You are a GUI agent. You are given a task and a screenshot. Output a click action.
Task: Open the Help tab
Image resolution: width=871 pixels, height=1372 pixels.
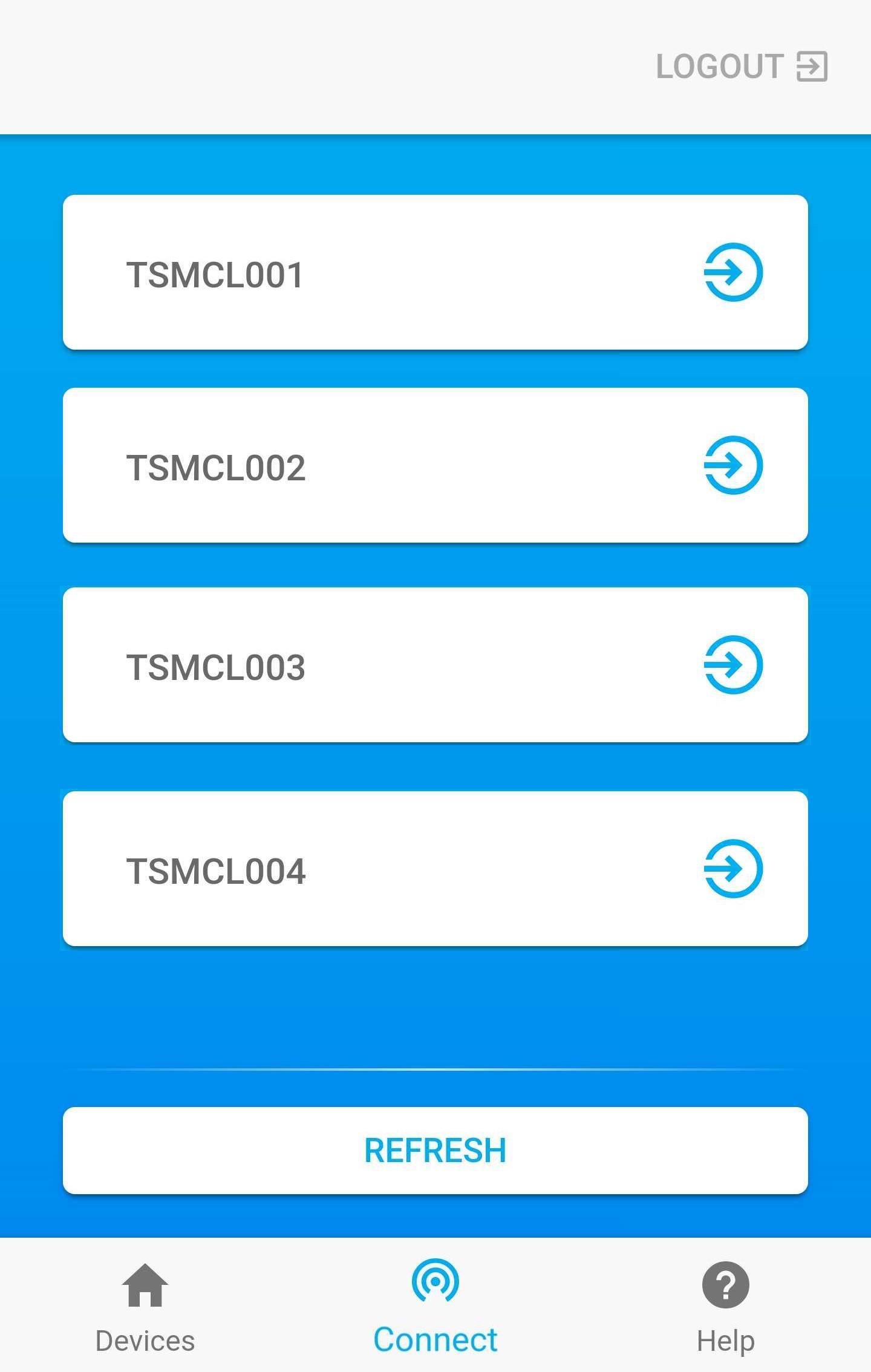pos(725,1307)
